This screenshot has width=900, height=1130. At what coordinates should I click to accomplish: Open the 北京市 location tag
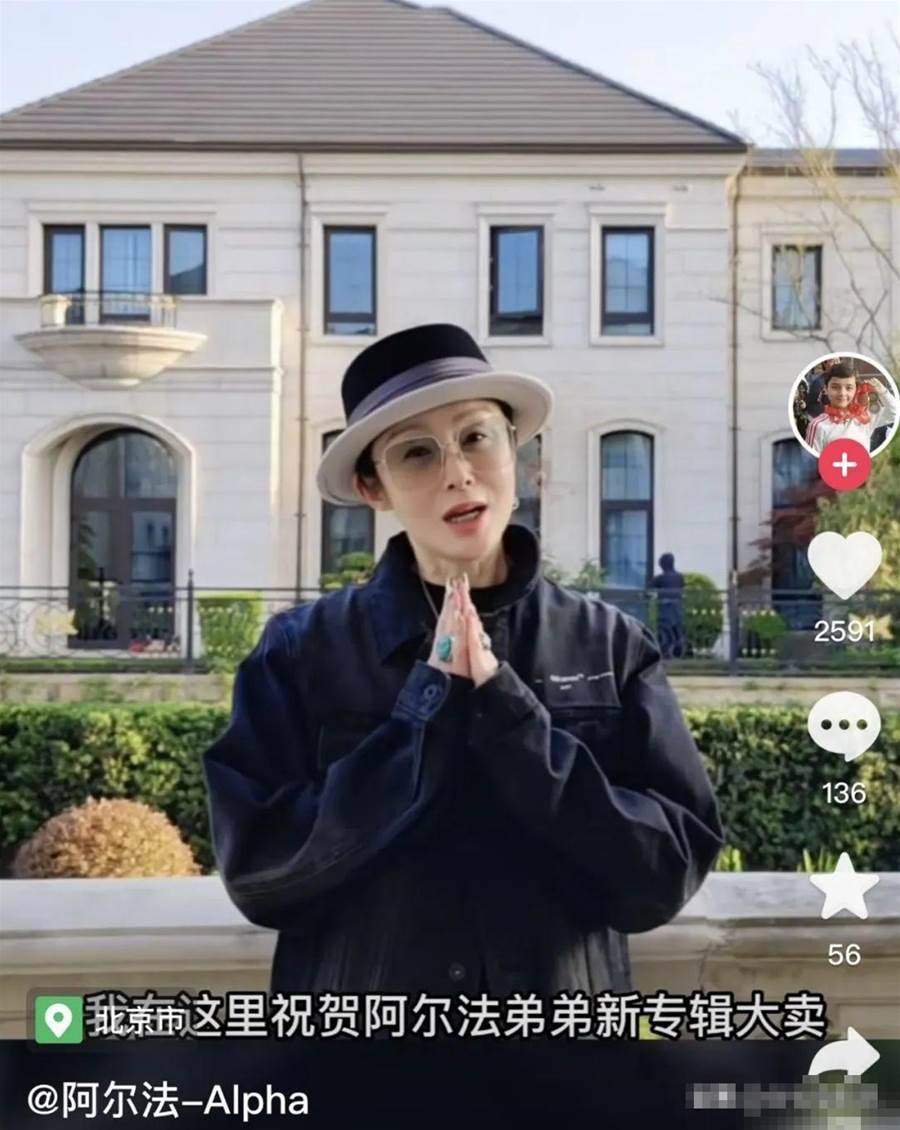point(112,1020)
